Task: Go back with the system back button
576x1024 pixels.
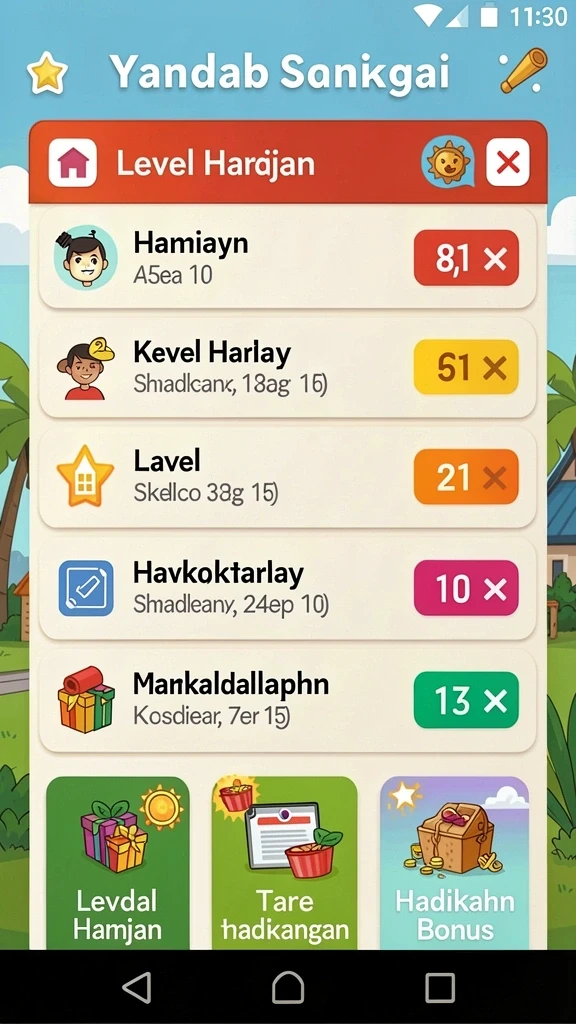Action: point(137,987)
